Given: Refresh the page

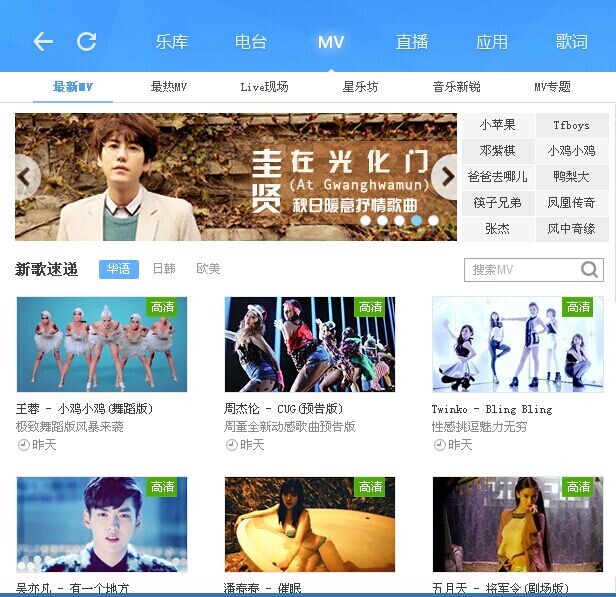Looking at the screenshot, I should point(87,41).
